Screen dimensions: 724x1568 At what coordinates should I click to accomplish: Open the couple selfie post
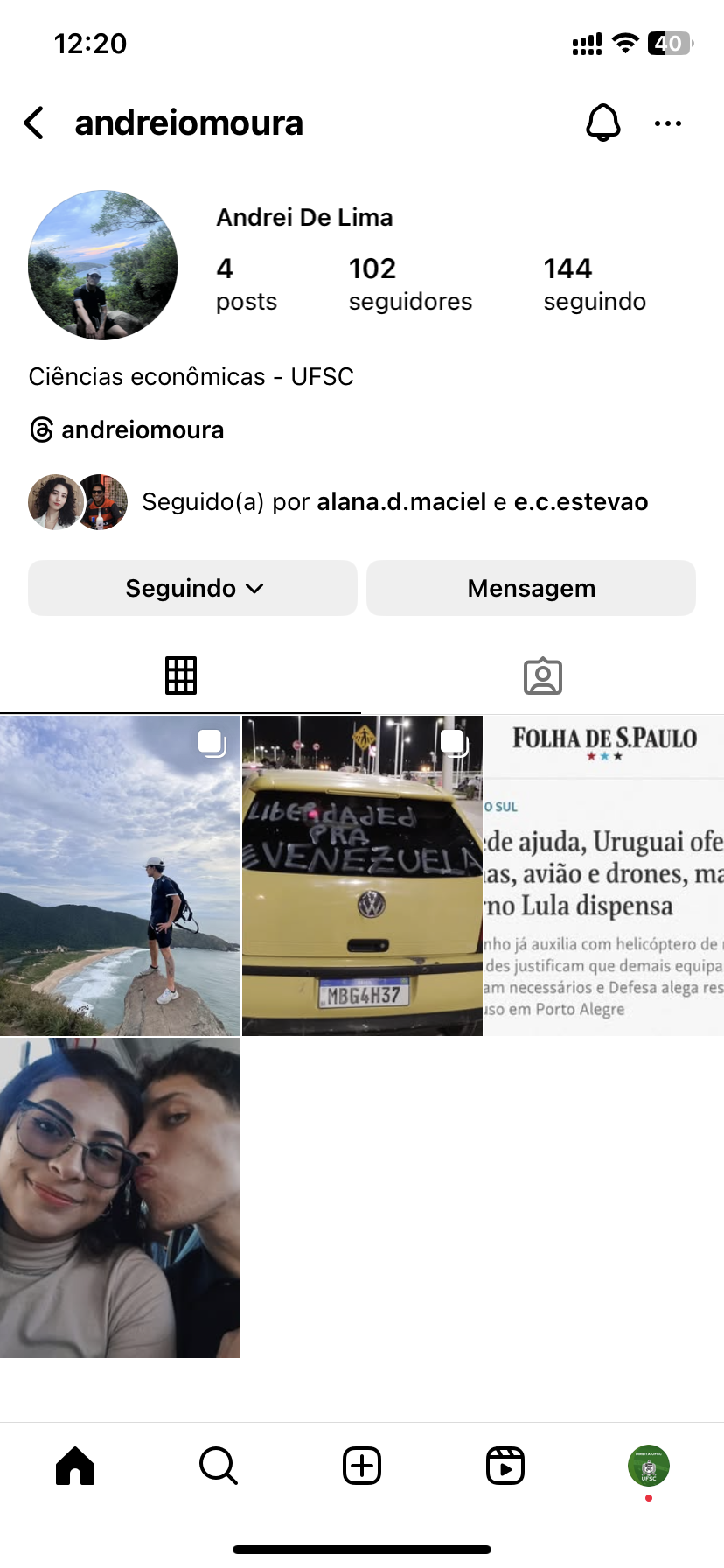click(x=120, y=1198)
